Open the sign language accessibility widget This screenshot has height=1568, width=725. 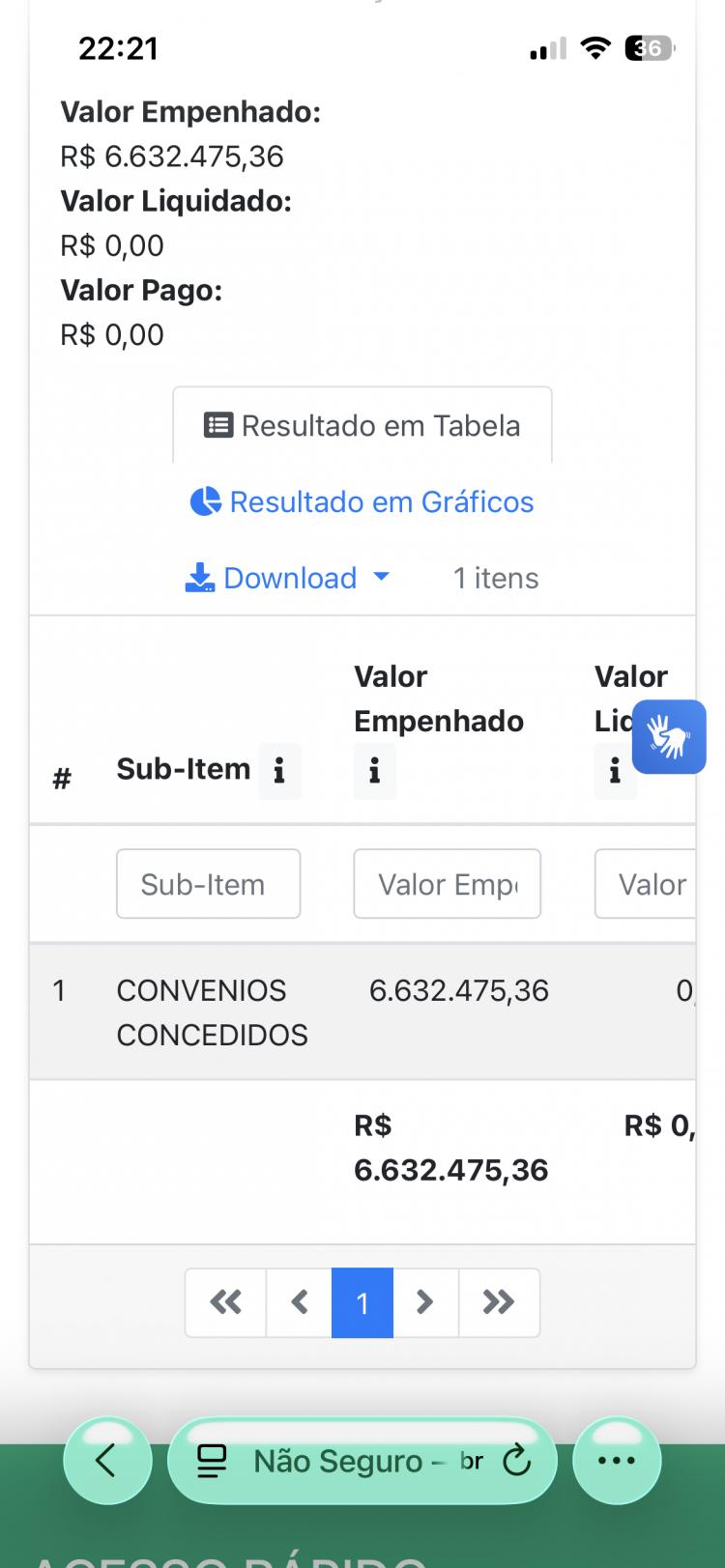[x=669, y=737]
